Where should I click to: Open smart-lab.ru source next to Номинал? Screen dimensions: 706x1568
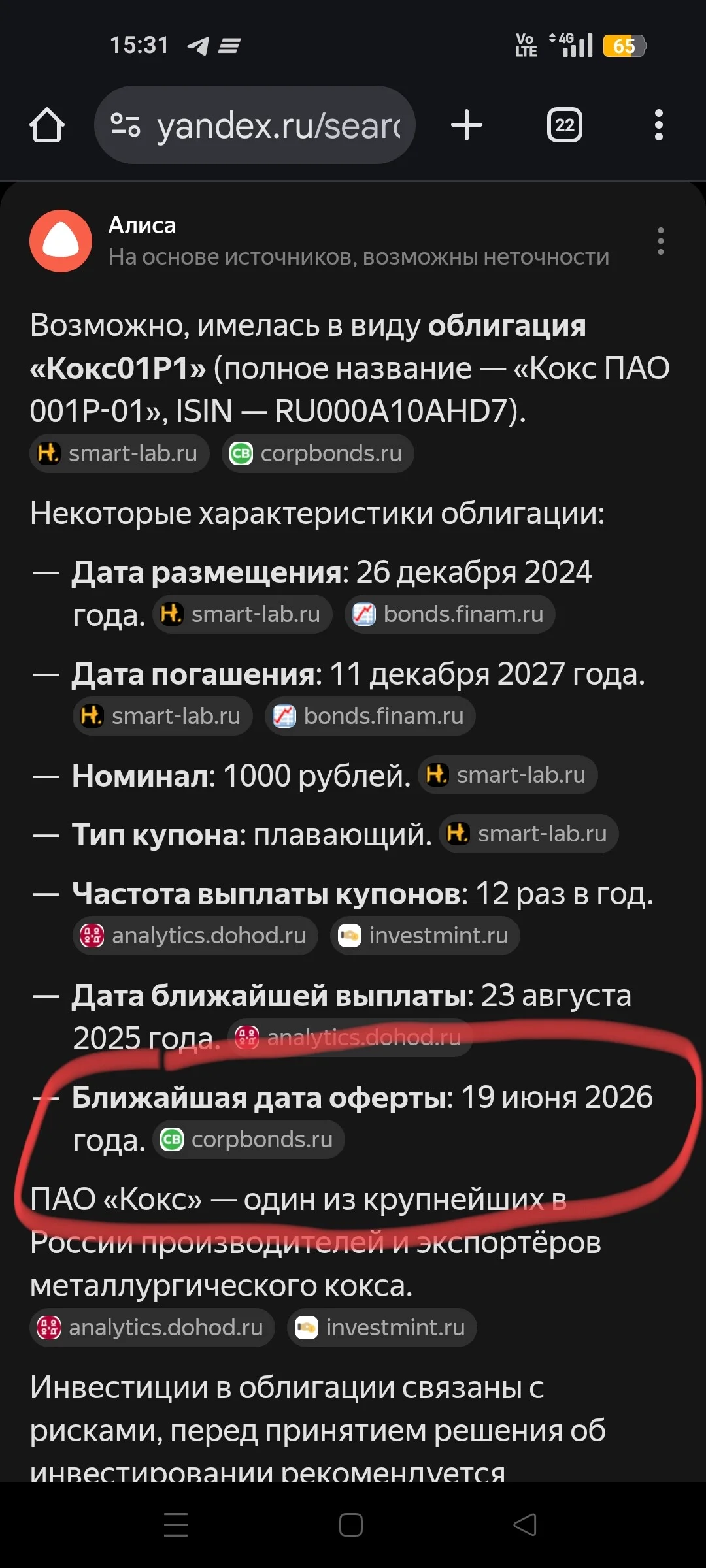[507, 775]
